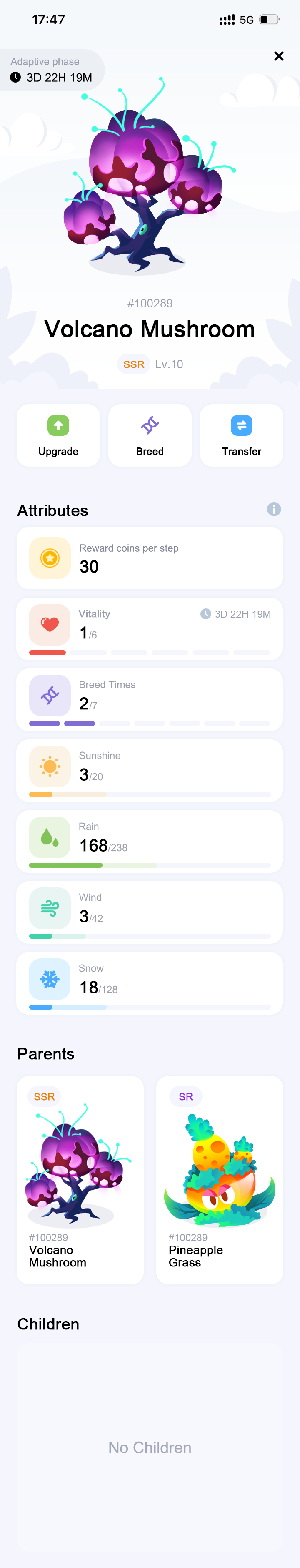Open the Breed action
This screenshot has height=1568, width=300.
click(150, 435)
